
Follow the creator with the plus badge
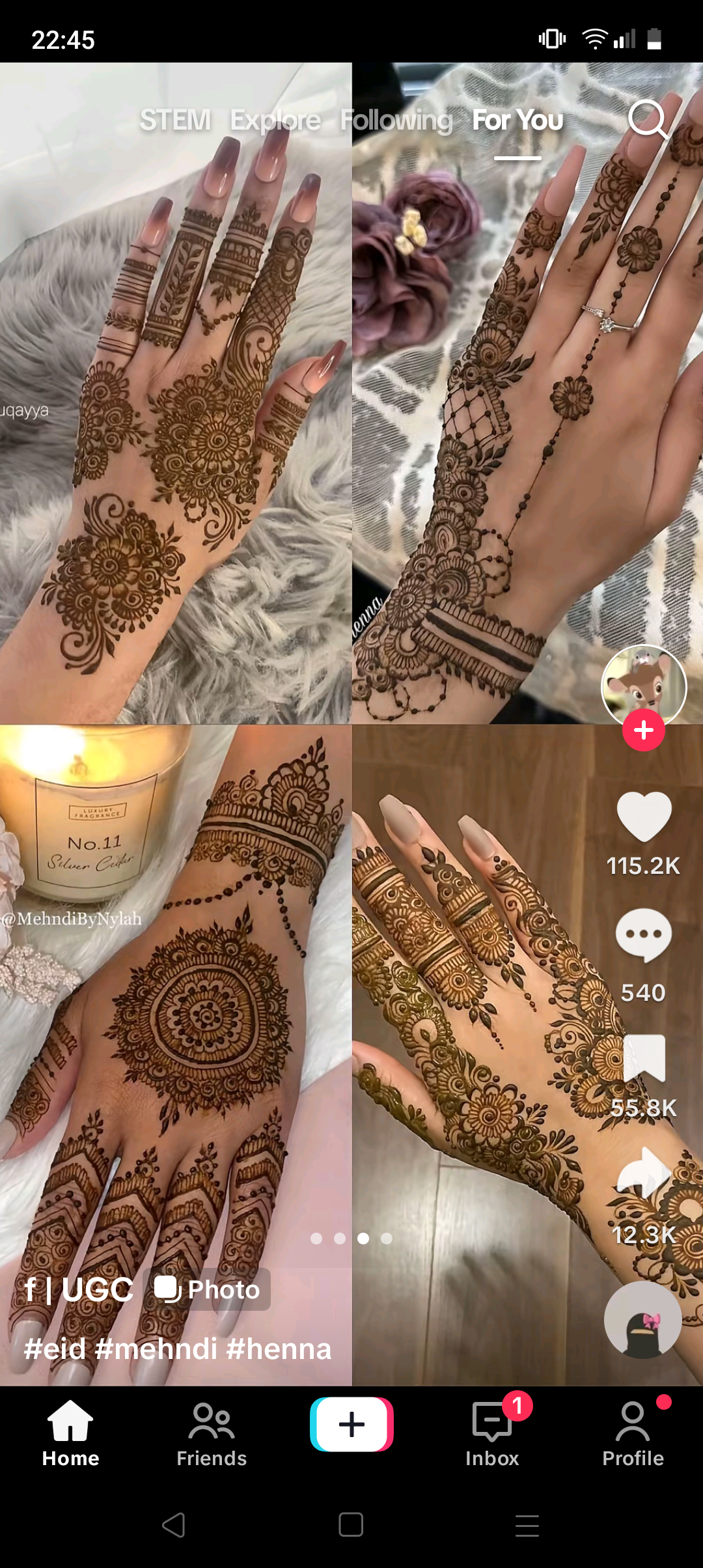click(643, 730)
